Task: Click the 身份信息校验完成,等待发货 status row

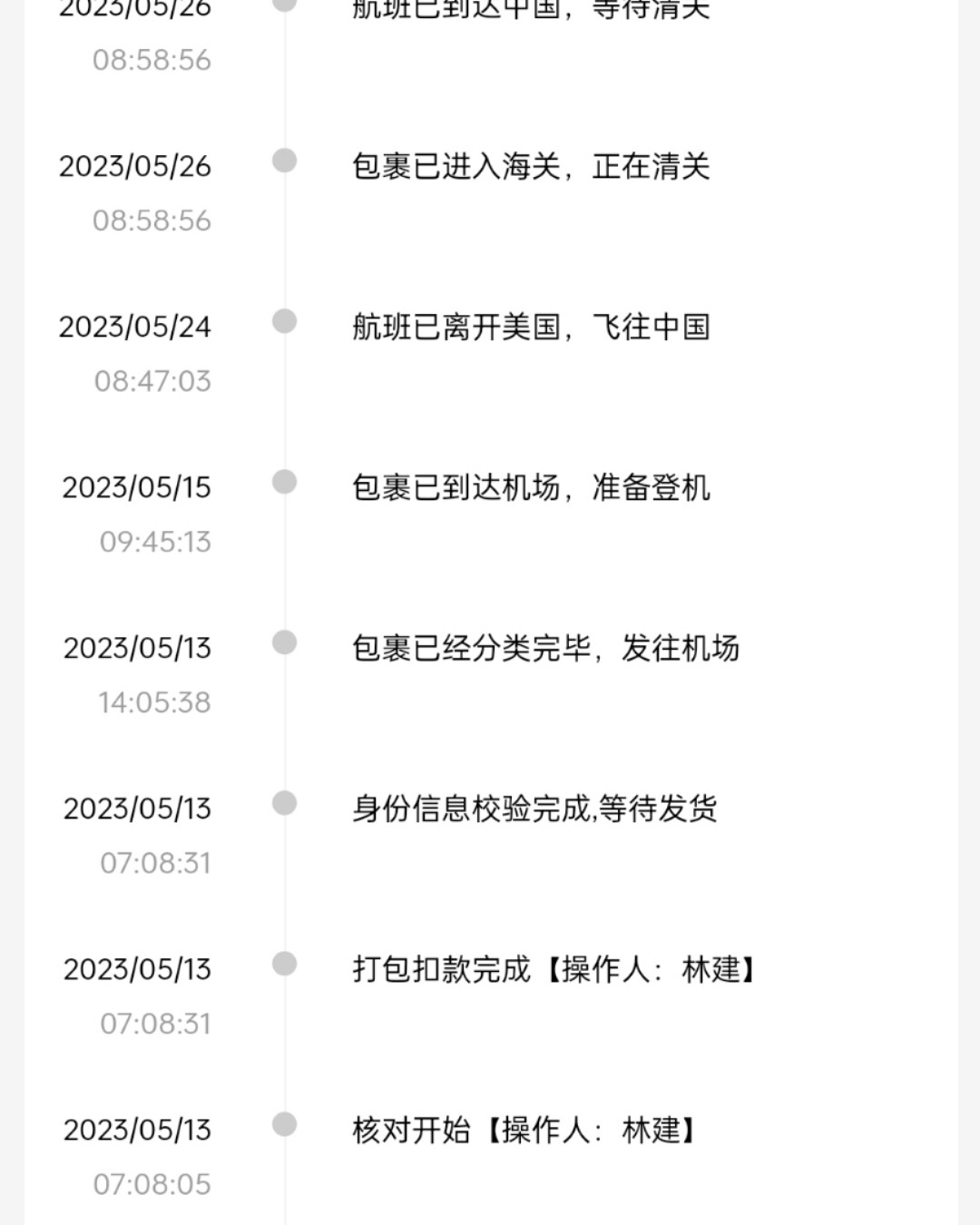Action: point(534,810)
